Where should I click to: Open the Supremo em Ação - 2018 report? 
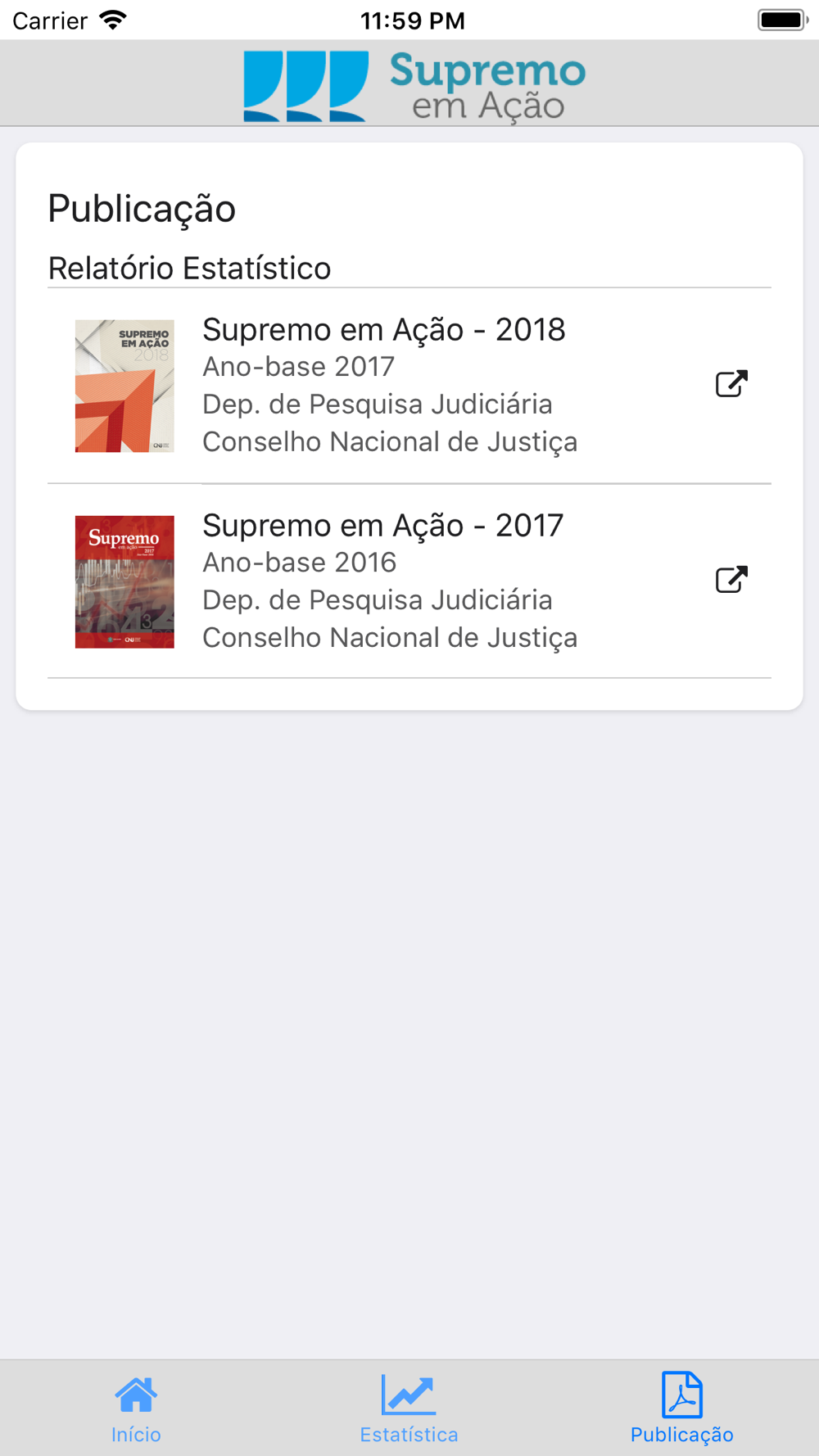409,386
